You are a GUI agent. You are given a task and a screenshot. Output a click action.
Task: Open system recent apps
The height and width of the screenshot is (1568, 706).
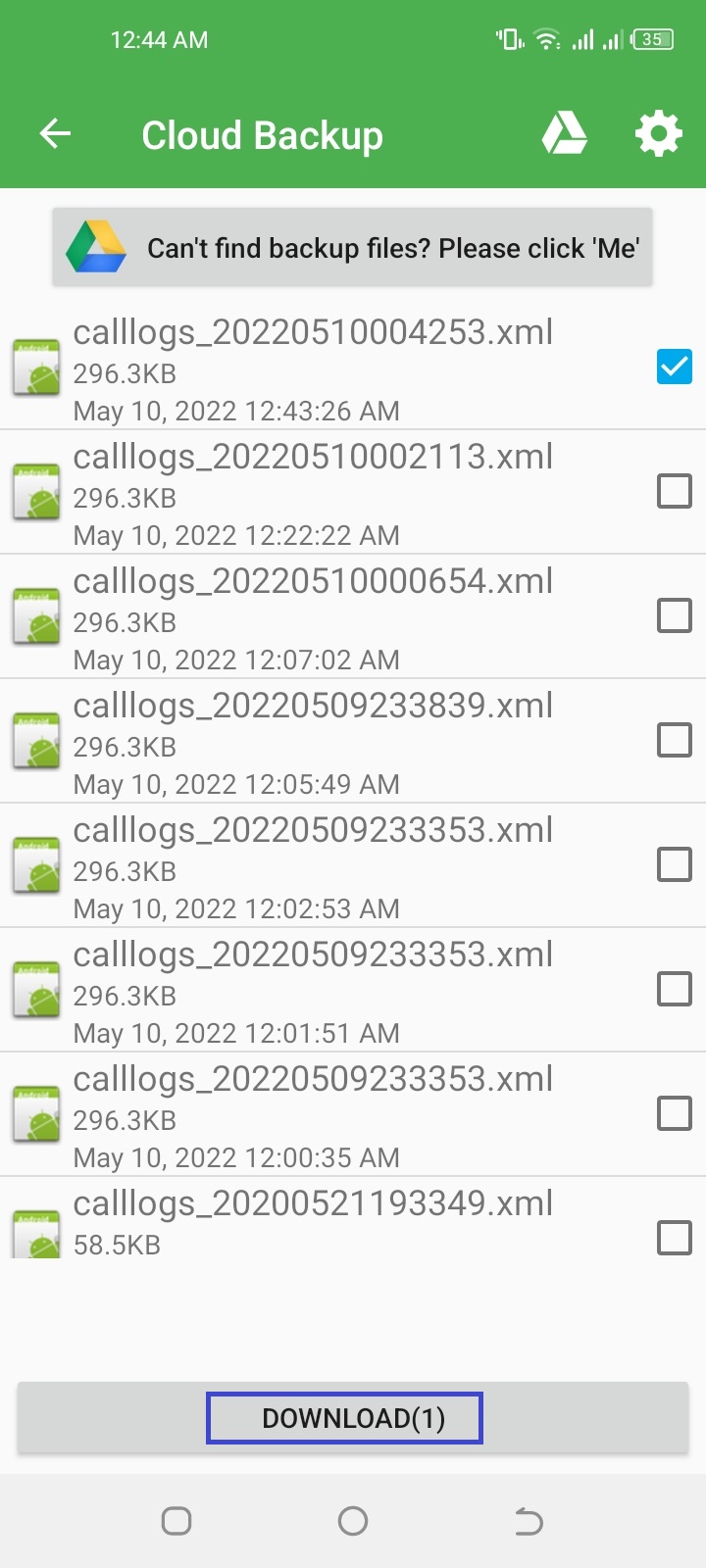176,1521
